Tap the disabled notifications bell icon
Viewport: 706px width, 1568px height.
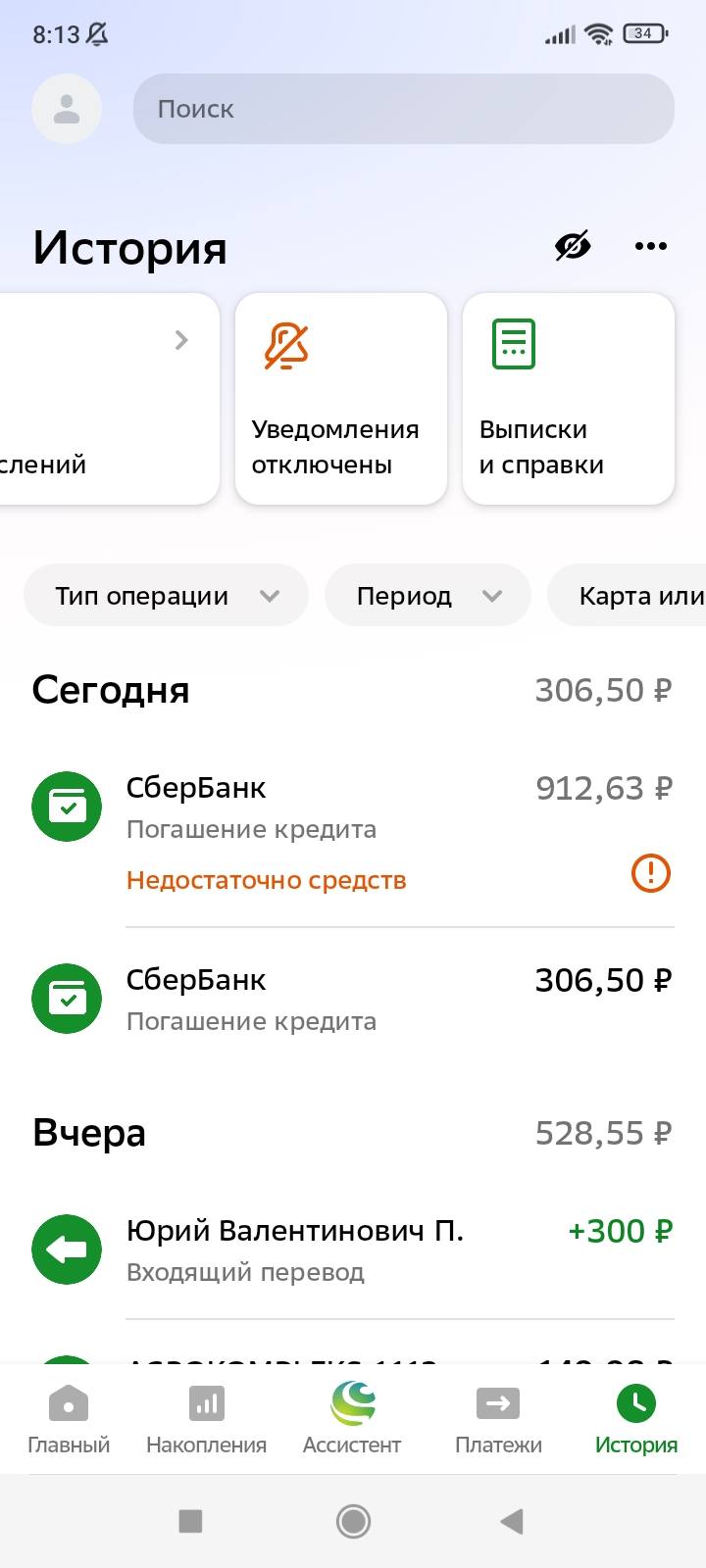point(283,345)
